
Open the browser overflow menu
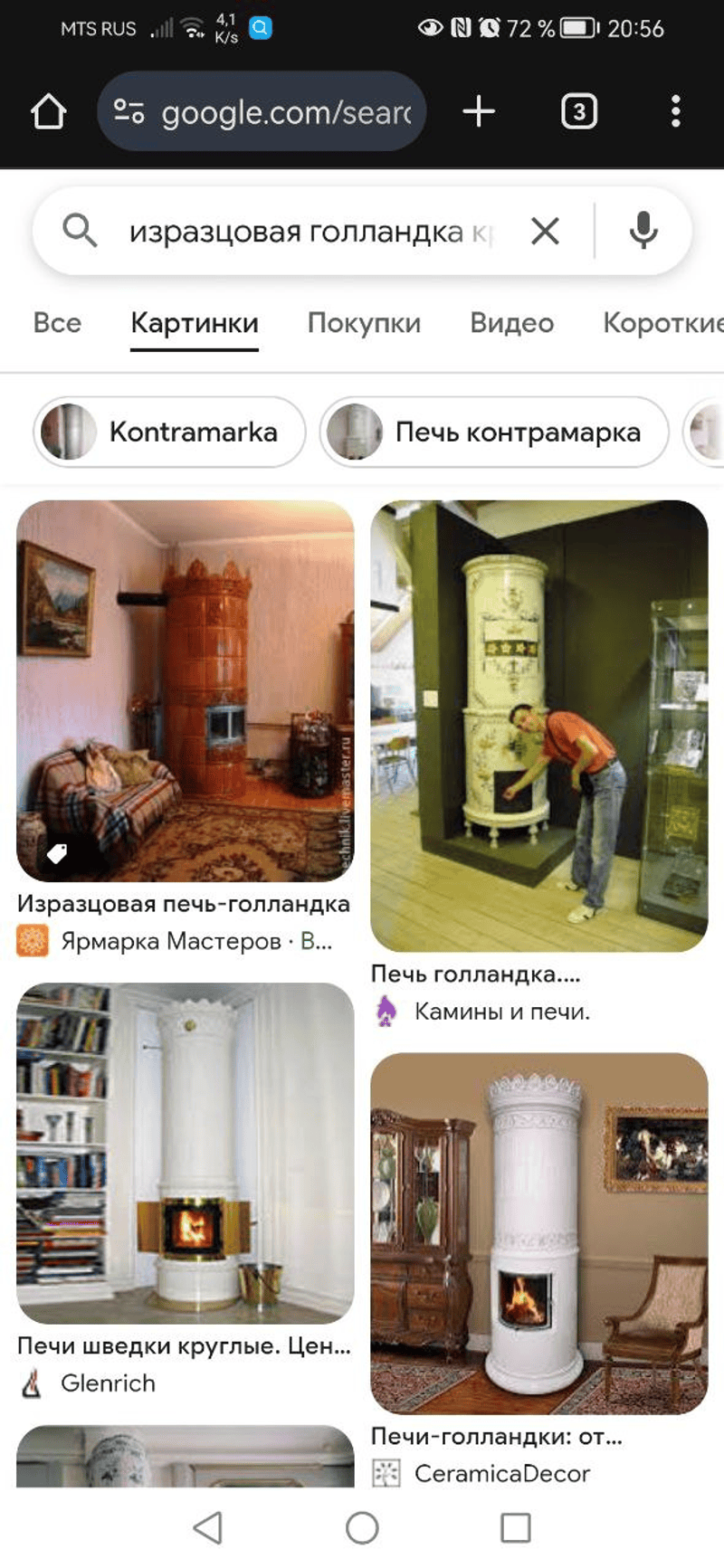coord(675,112)
